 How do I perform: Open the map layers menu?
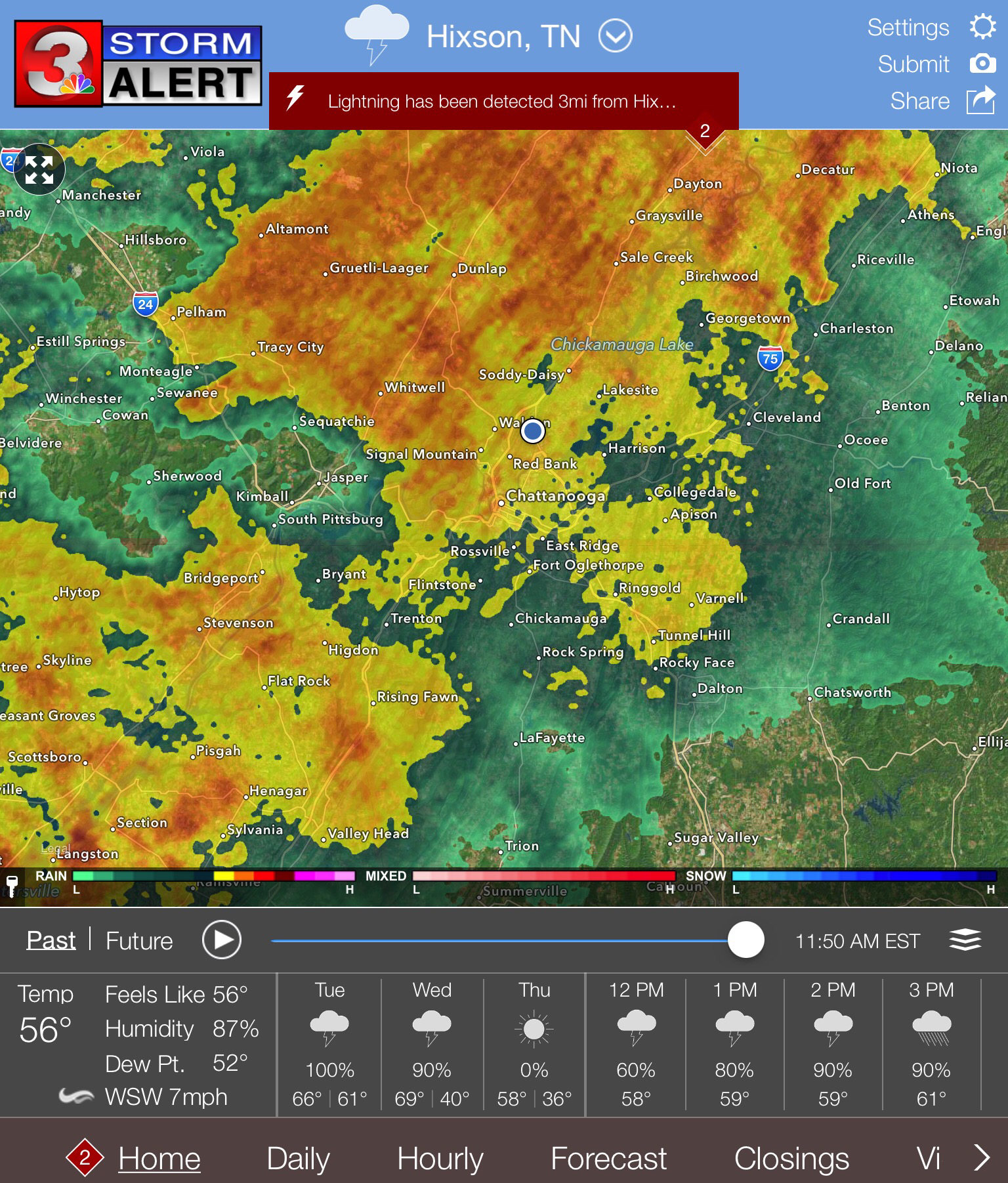click(965, 940)
